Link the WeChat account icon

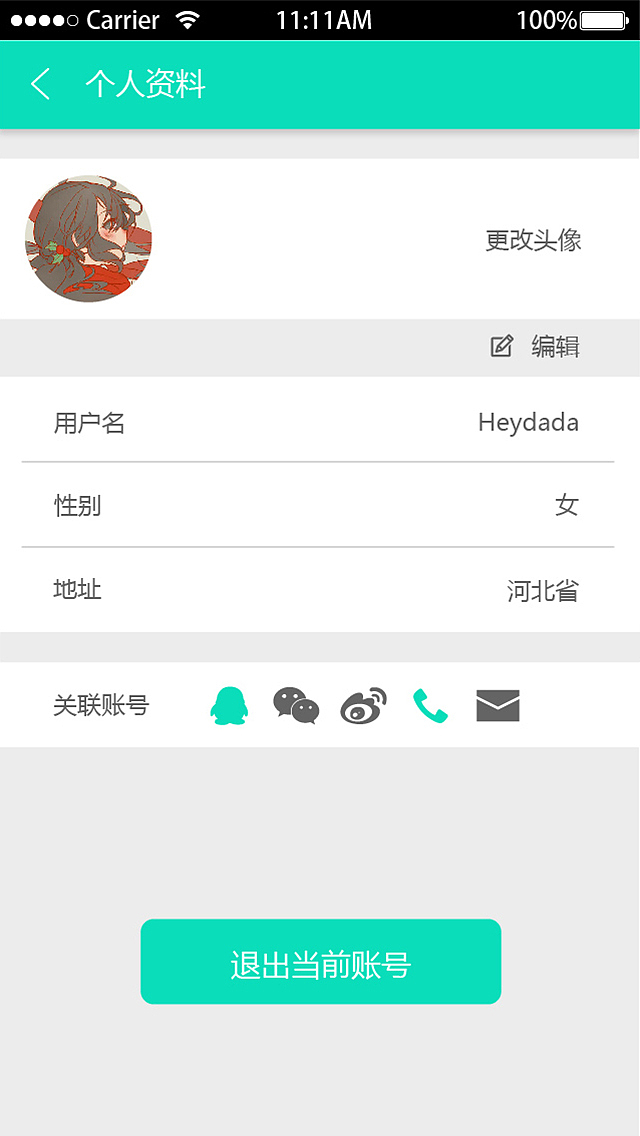tap(296, 706)
